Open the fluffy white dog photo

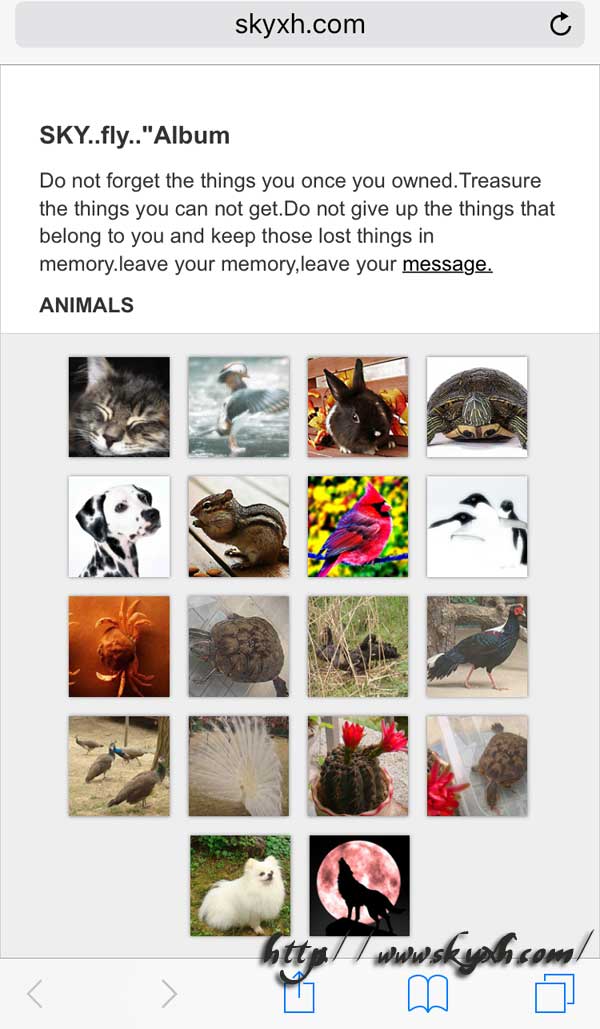click(x=240, y=885)
